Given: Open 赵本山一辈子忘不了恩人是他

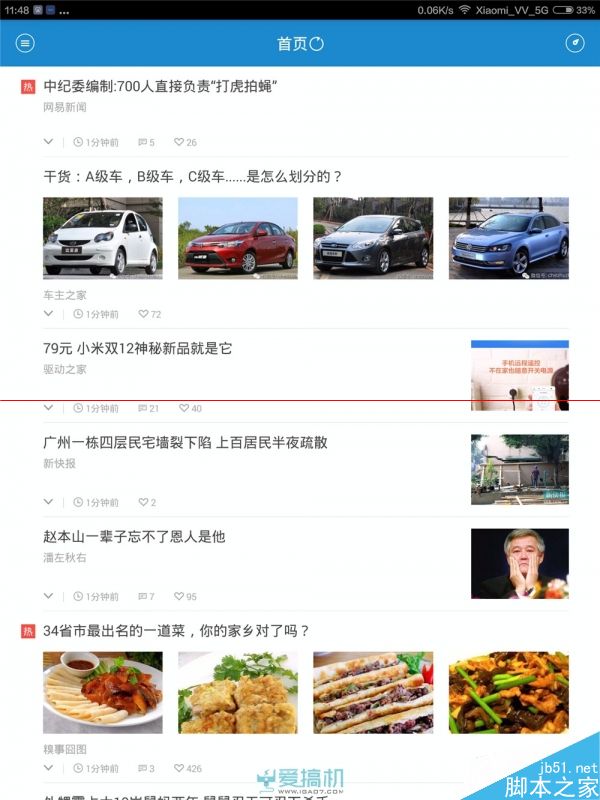Looking at the screenshot, I should pos(135,537).
